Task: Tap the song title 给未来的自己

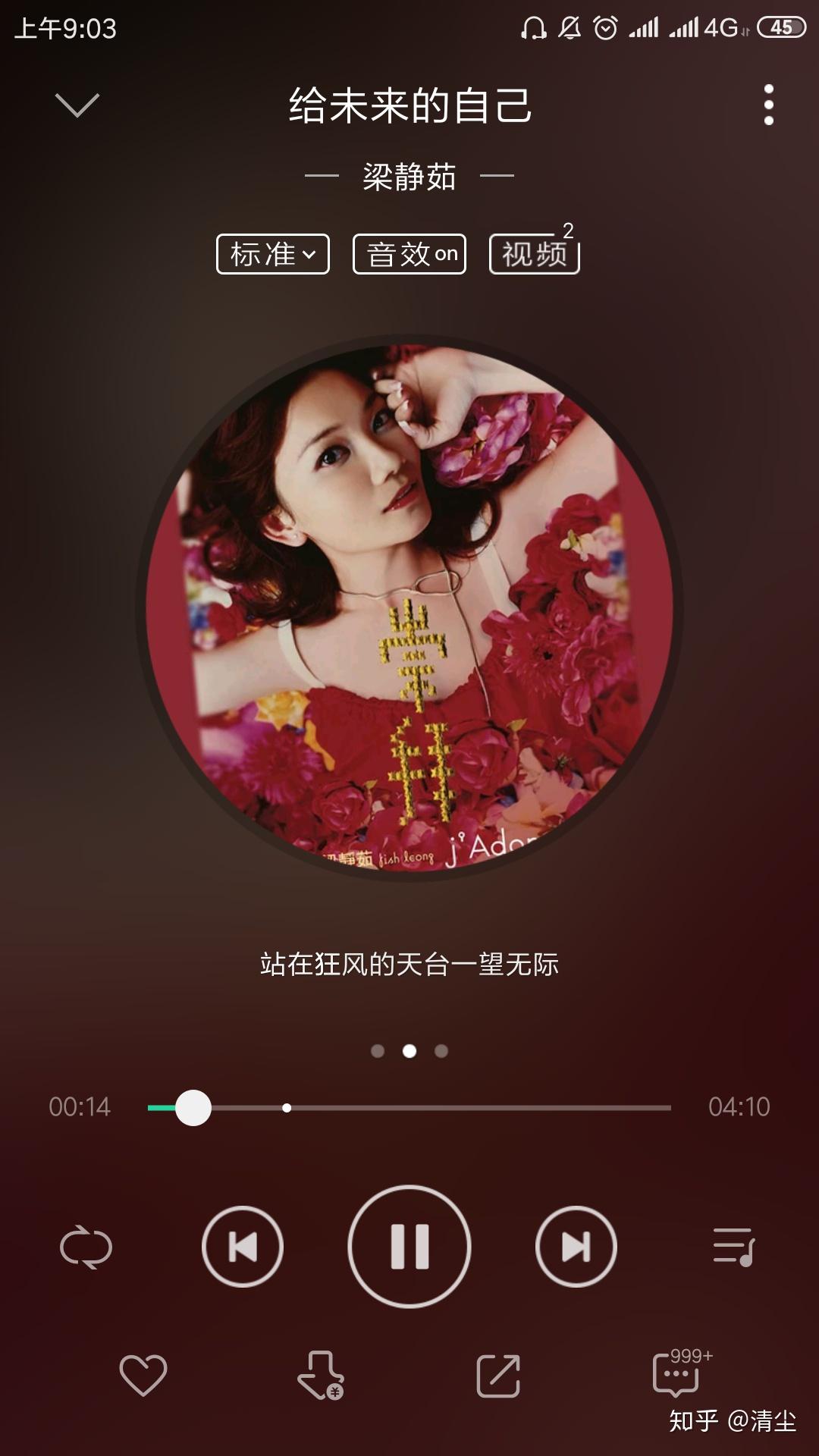Action: coord(409,106)
